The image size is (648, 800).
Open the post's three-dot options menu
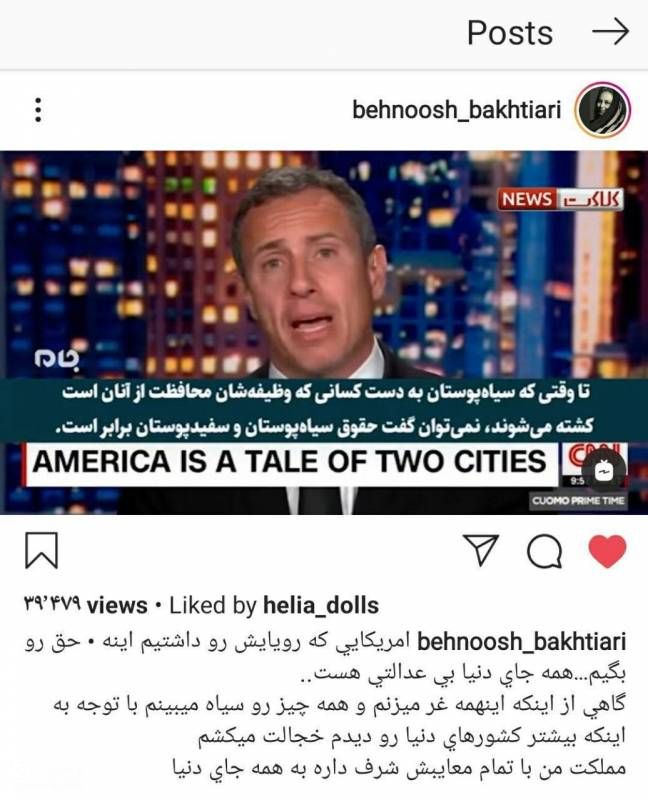click(x=38, y=109)
